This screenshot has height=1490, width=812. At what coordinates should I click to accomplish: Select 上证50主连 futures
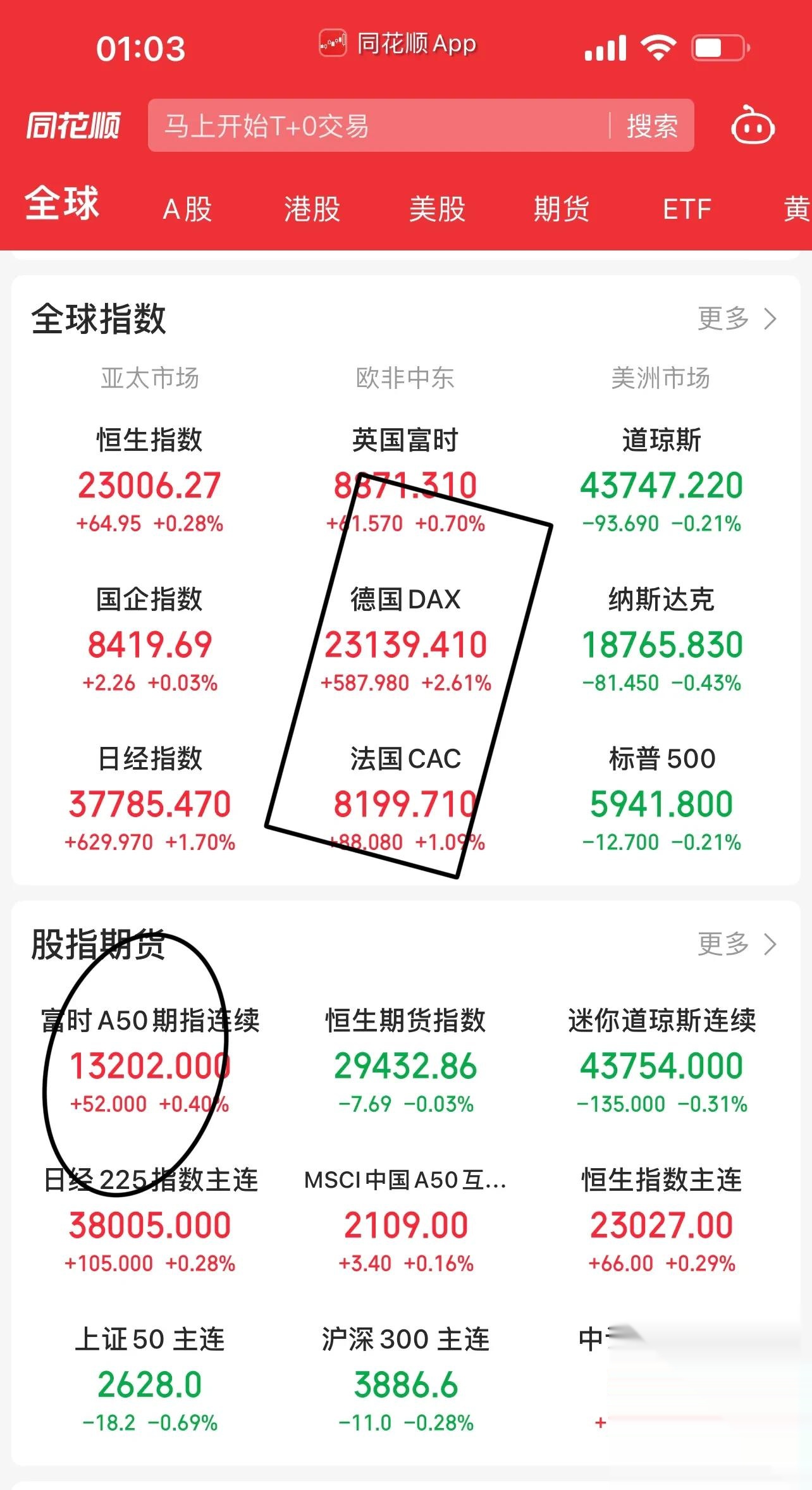(x=150, y=1382)
